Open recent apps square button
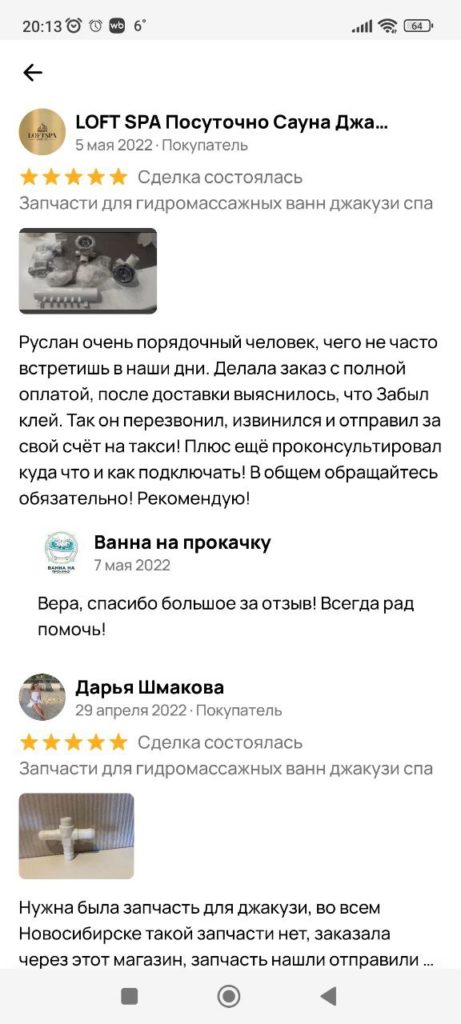This screenshot has width=461, height=1024. click(x=129, y=996)
